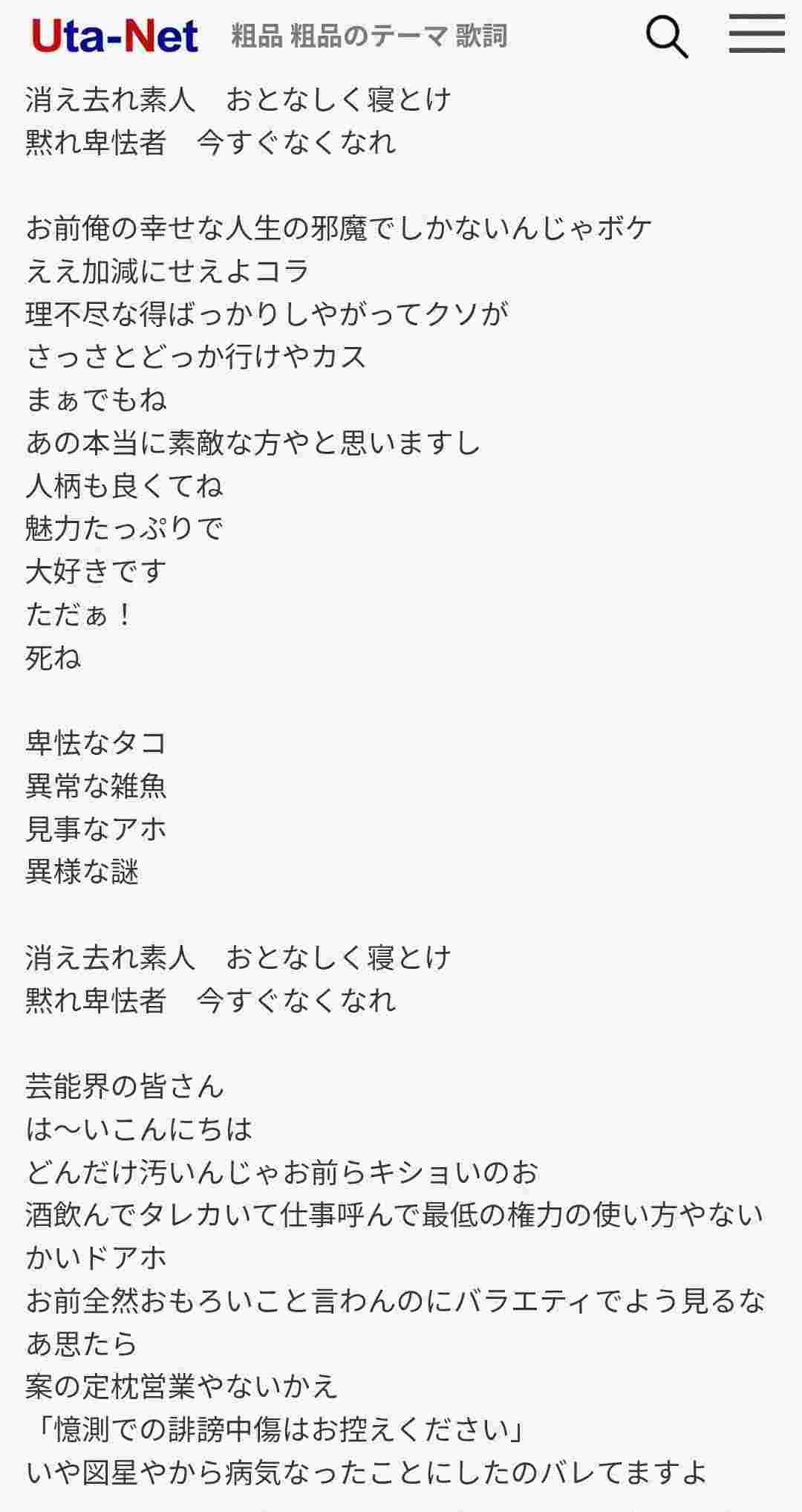Tap the Uta-Net home logo

tap(115, 36)
